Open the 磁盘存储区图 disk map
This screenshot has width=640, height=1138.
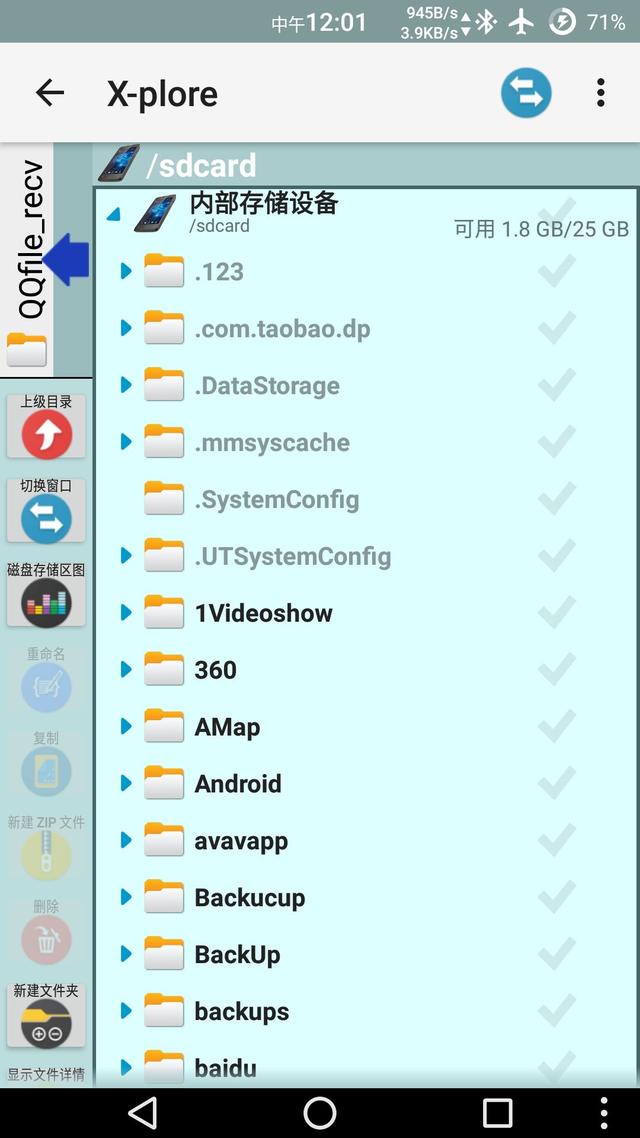46,594
